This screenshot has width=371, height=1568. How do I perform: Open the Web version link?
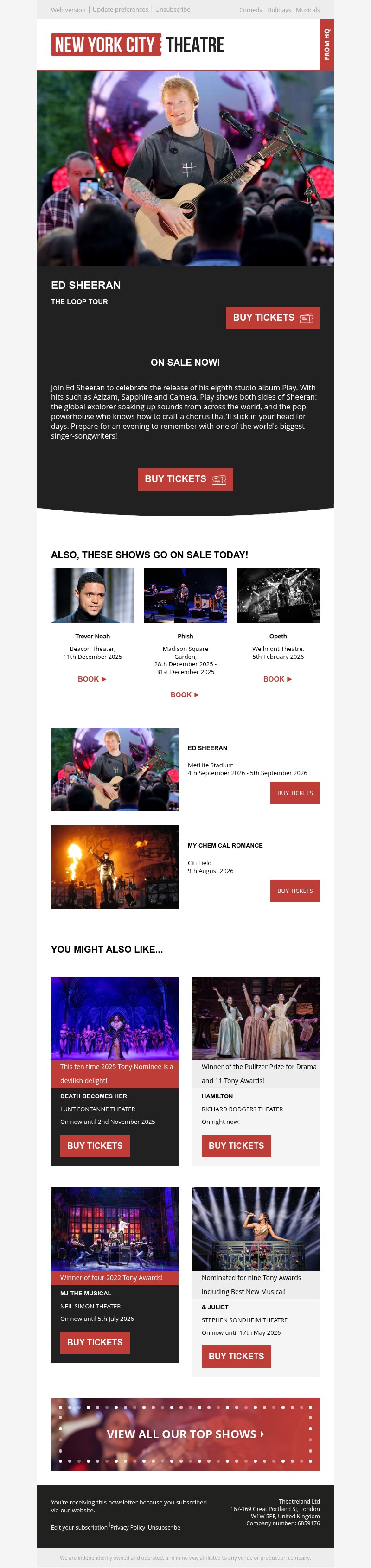pos(68,10)
